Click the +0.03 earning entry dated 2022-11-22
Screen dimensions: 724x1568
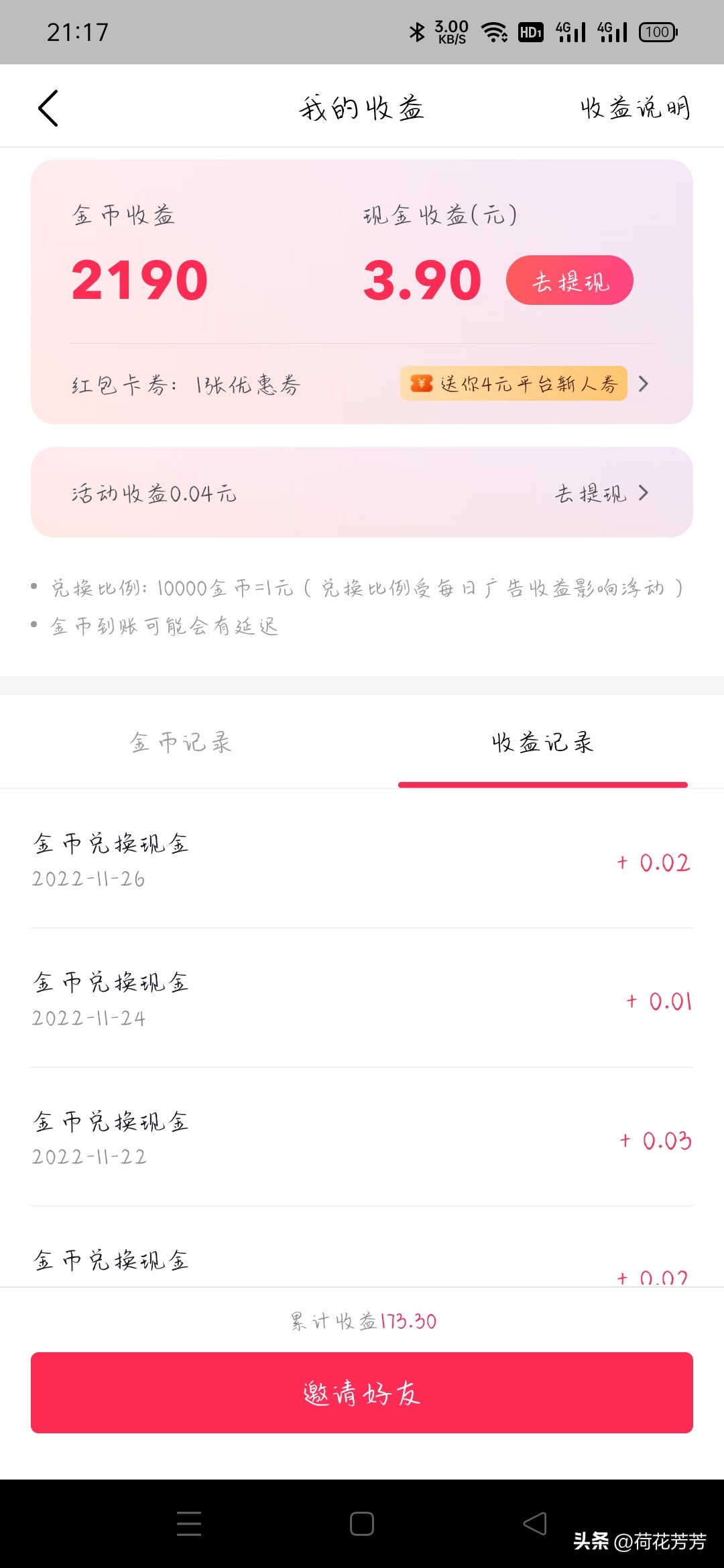pyautogui.click(x=362, y=1139)
